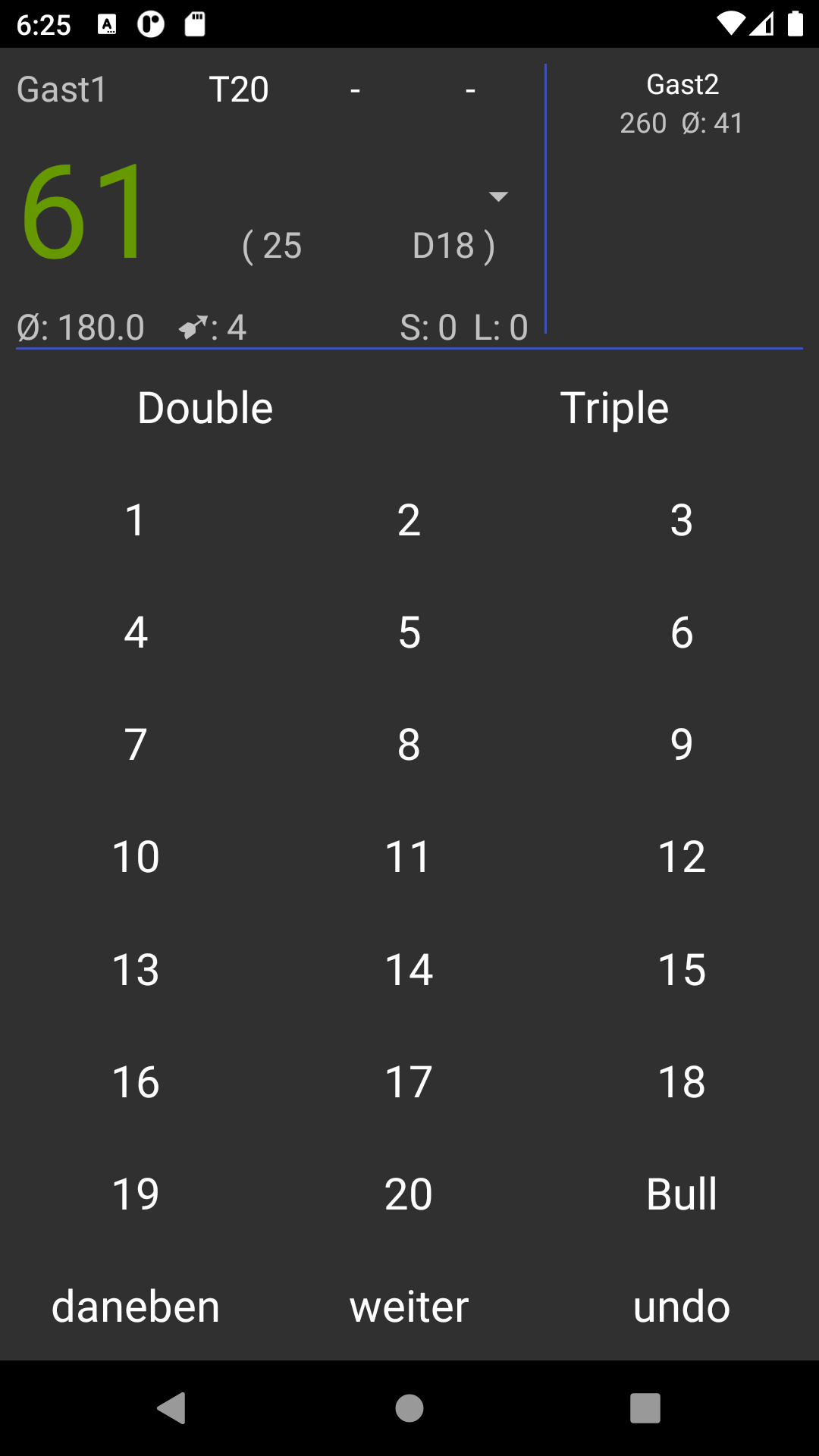Screen dimensions: 819x1456
Task: Tap number 3 on the keypad
Action: [x=681, y=520]
